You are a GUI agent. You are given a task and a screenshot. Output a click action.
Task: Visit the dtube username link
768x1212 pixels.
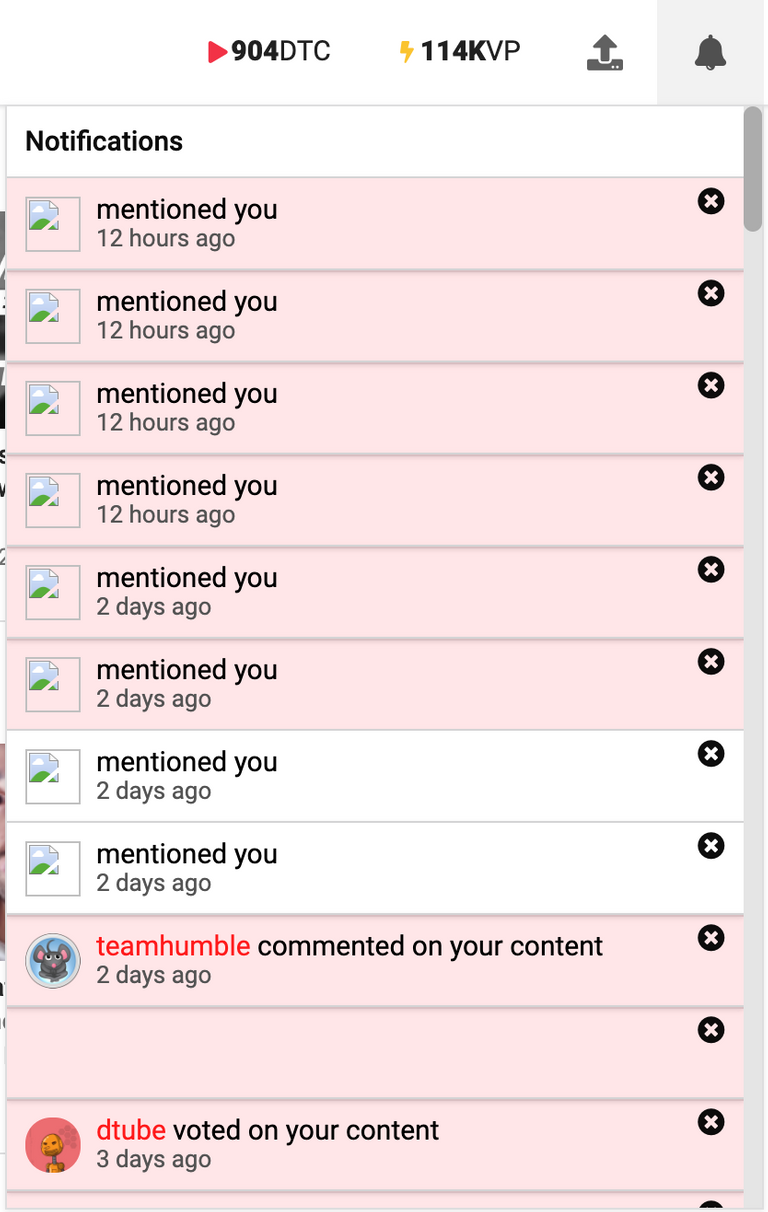pos(131,1130)
